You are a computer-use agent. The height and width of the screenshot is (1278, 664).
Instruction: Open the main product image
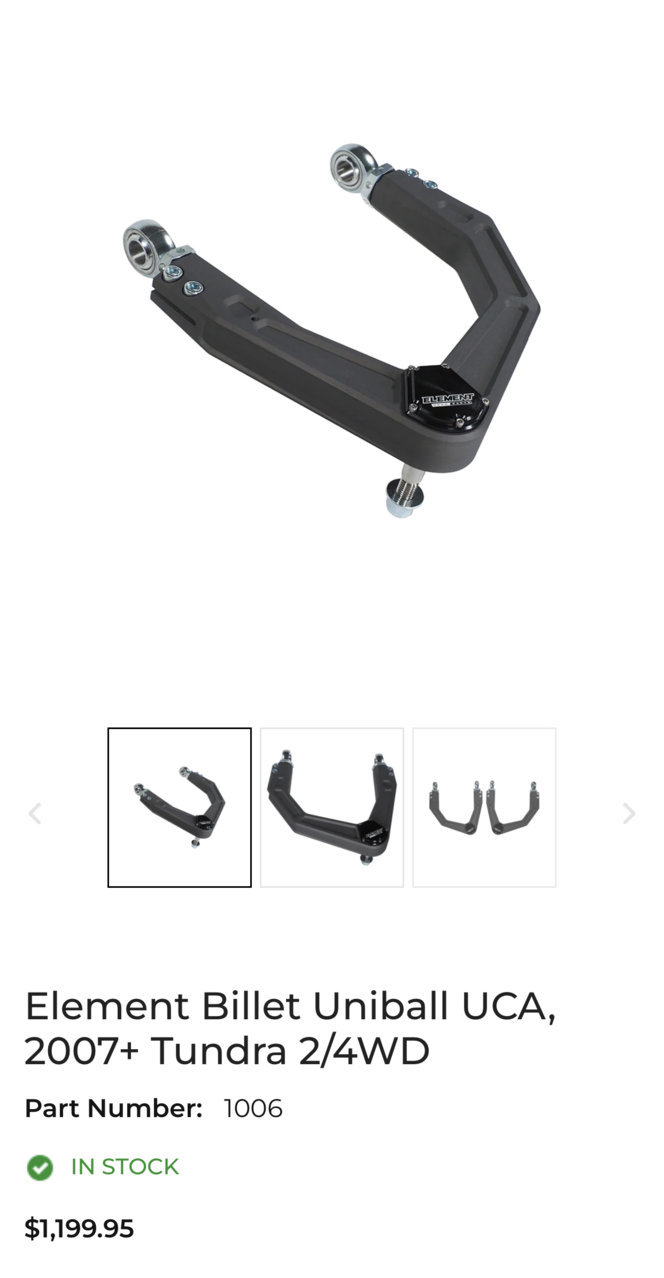(332, 330)
